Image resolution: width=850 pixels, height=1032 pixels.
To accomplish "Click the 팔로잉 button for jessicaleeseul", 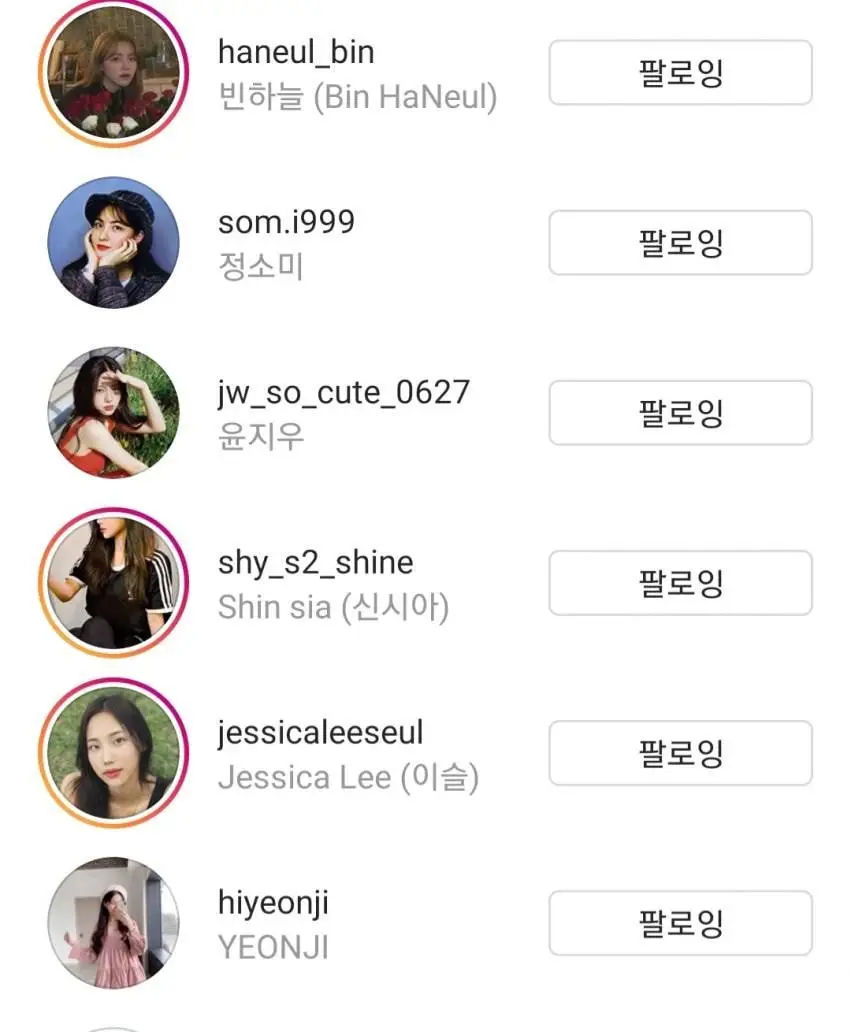I will pos(679,754).
